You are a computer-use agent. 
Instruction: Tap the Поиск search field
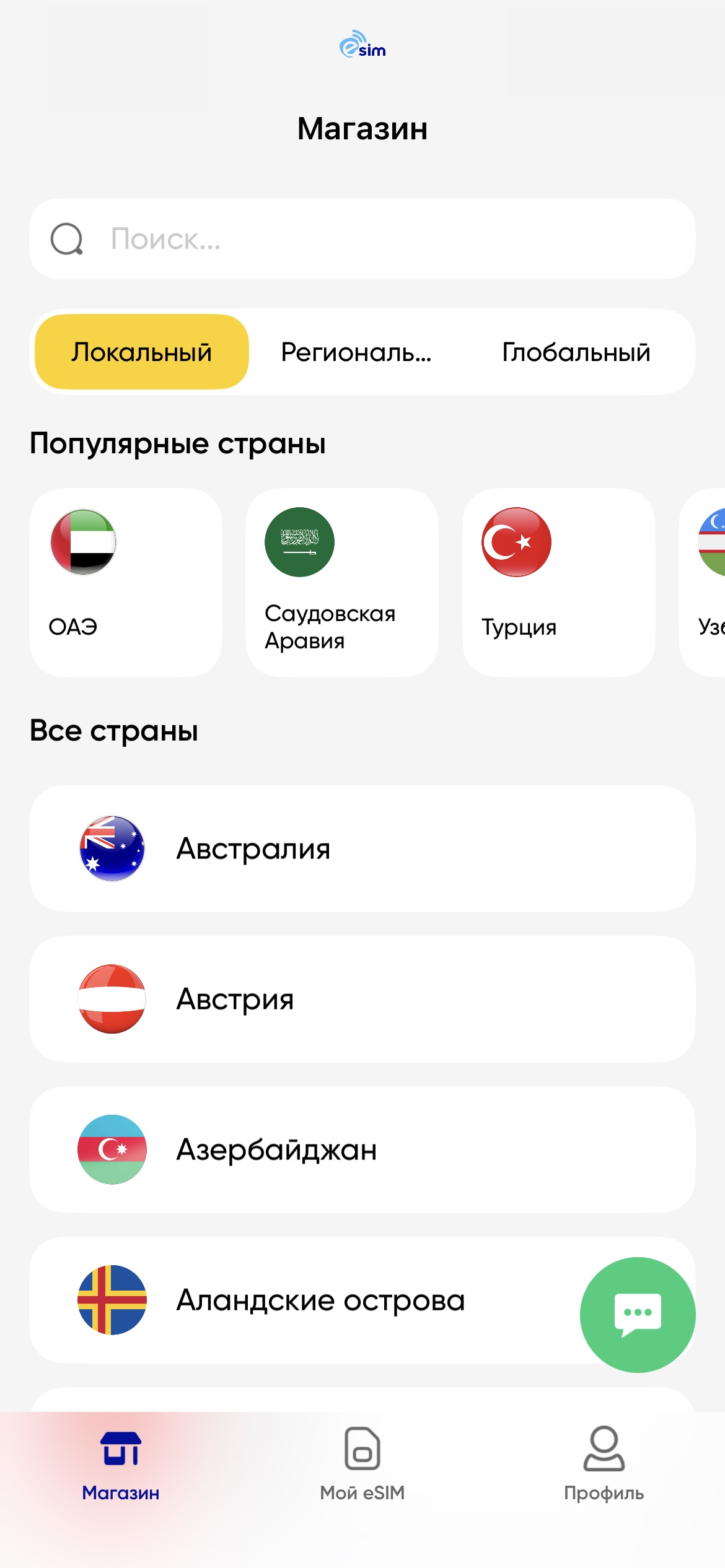(362, 239)
